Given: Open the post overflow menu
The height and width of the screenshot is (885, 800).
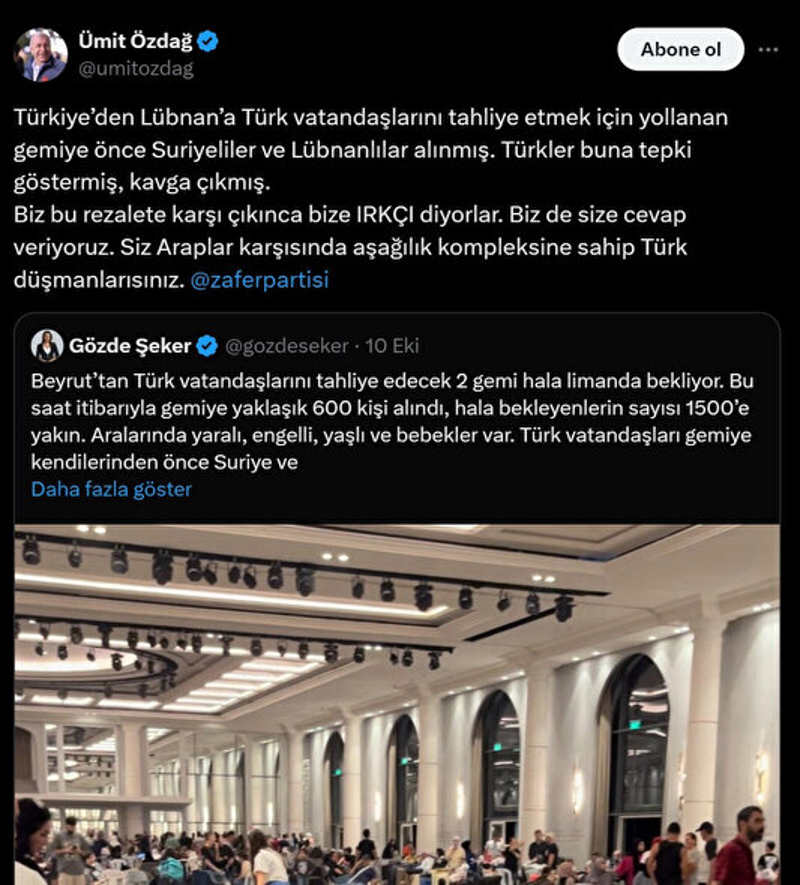Looking at the screenshot, I should pos(768,49).
